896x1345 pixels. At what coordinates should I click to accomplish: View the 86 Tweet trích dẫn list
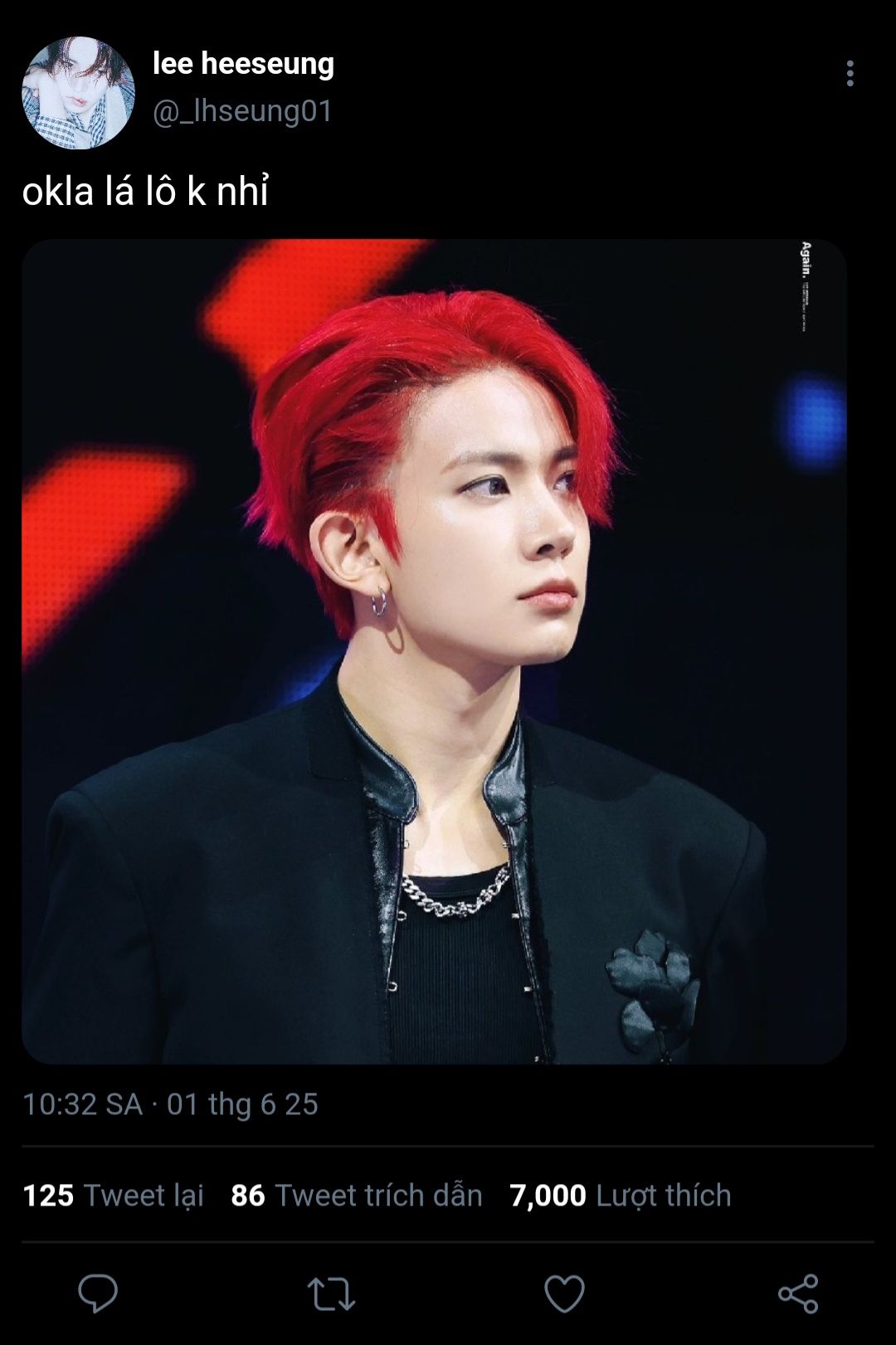pos(357,1195)
